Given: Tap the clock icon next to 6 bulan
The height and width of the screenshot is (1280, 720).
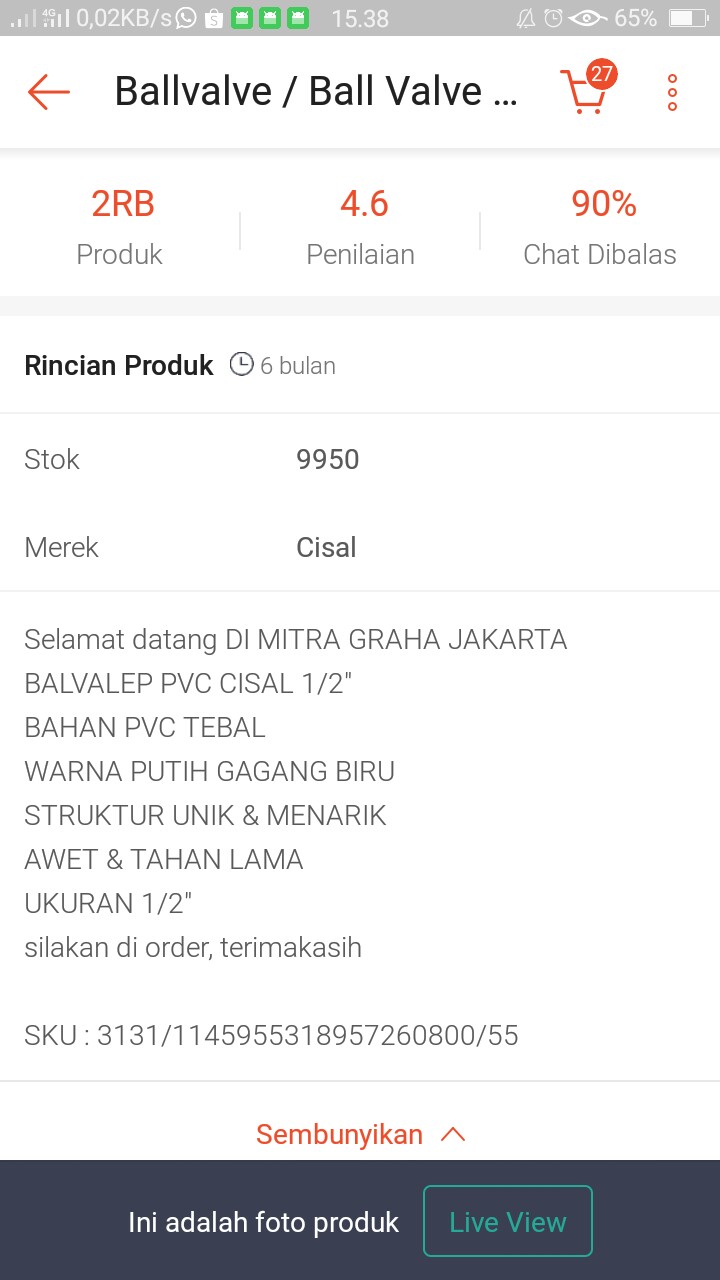Looking at the screenshot, I should [x=241, y=365].
